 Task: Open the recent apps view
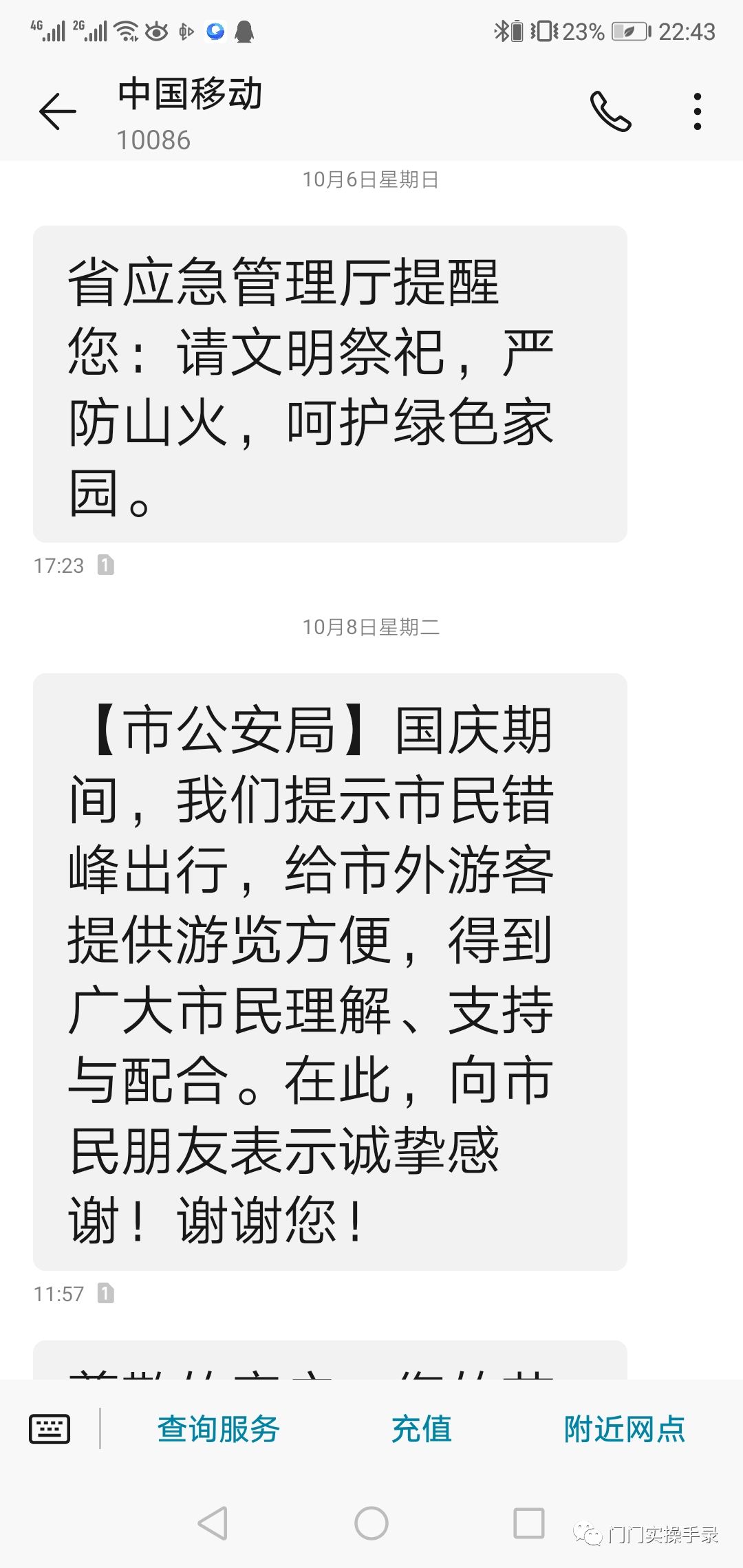pyautogui.click(x=529, y=1523)
